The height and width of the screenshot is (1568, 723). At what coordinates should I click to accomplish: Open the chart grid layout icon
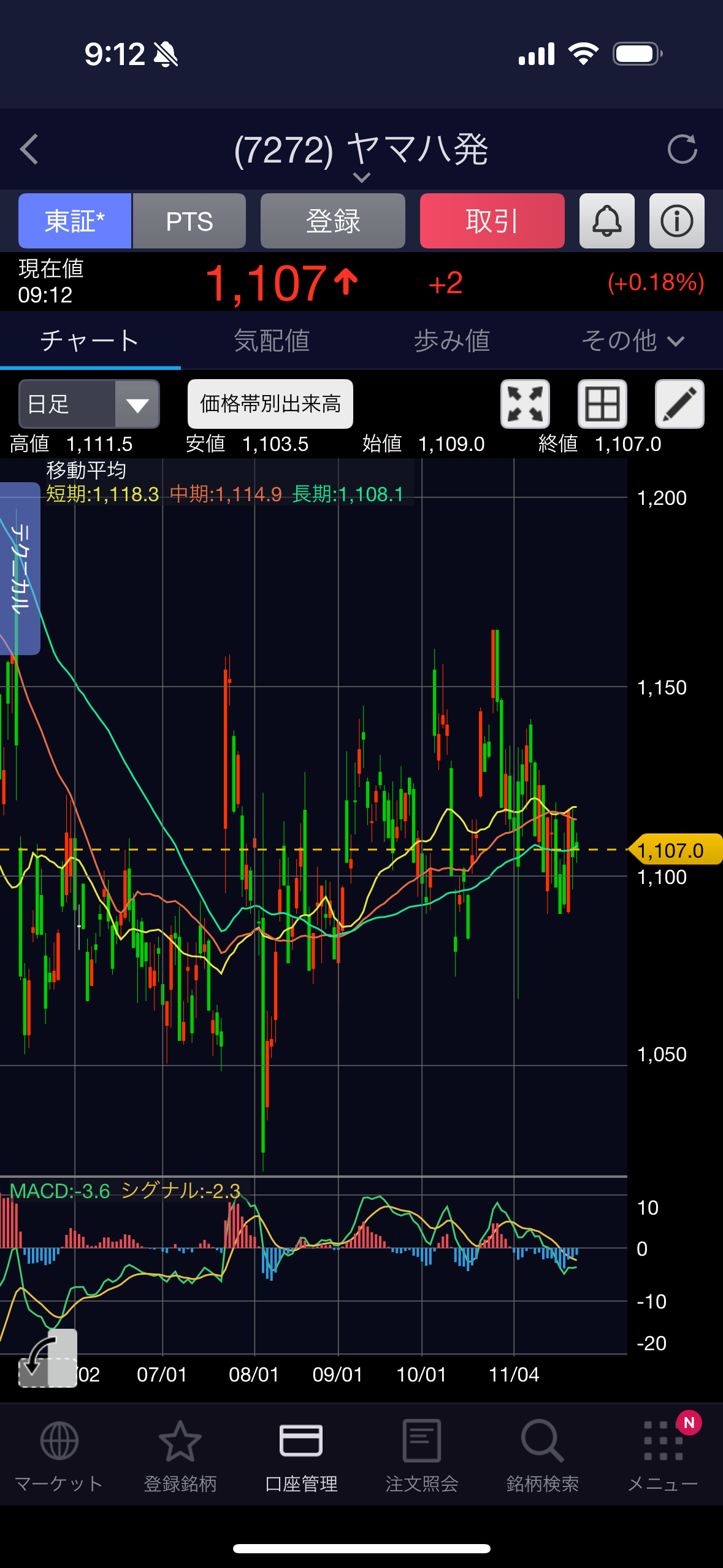click(603, 404)
